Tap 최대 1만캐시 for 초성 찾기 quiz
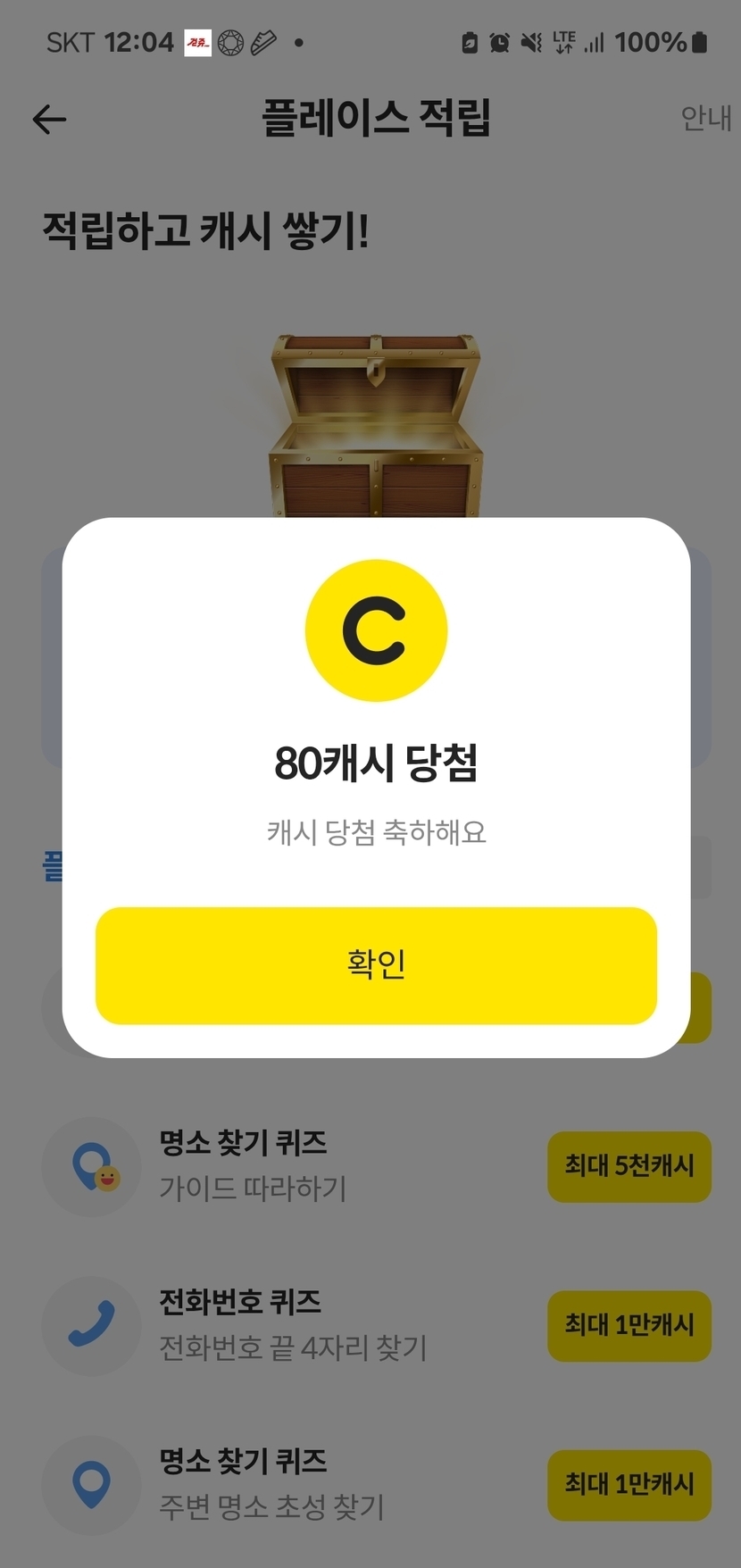741x1568 pixels. click(x=629, y=1484)
